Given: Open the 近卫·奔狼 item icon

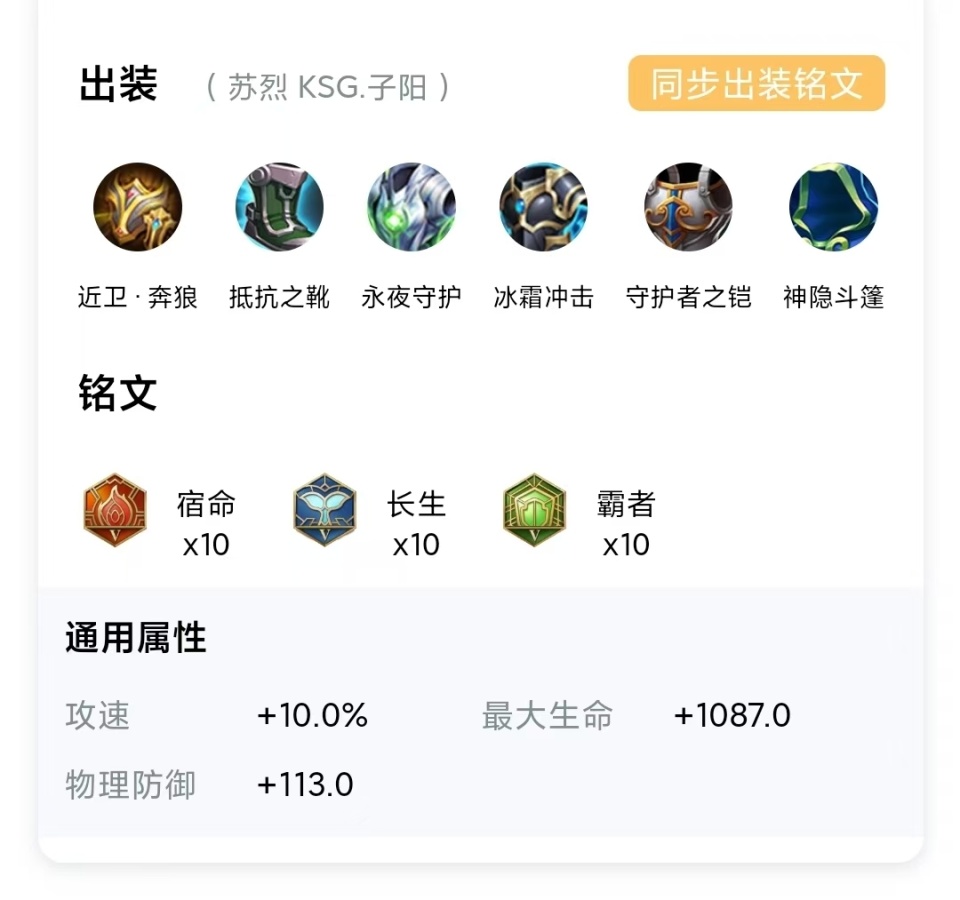Looking at the screenshot, I should 138,207.
